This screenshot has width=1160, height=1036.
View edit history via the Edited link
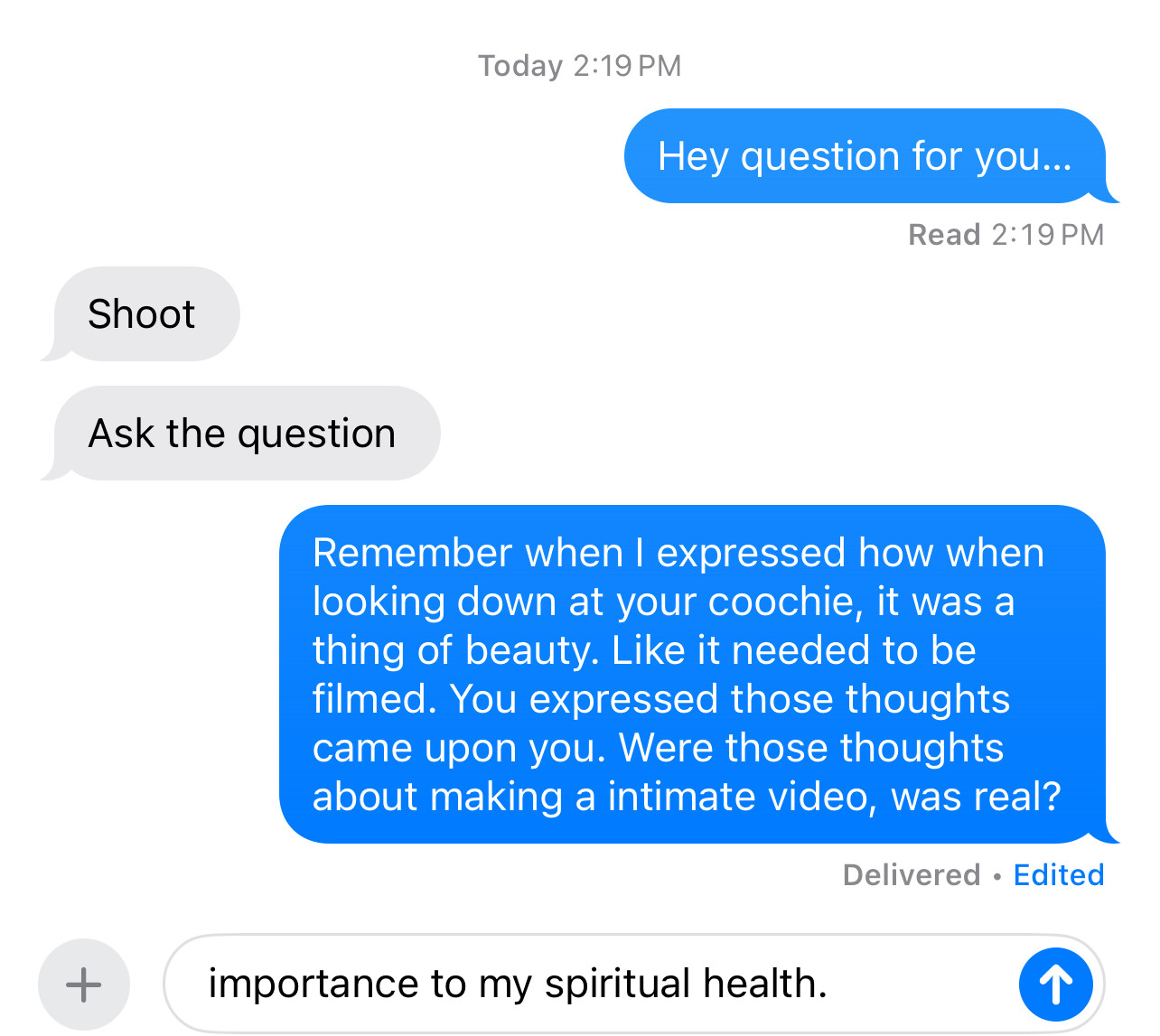click(1058, 874)
